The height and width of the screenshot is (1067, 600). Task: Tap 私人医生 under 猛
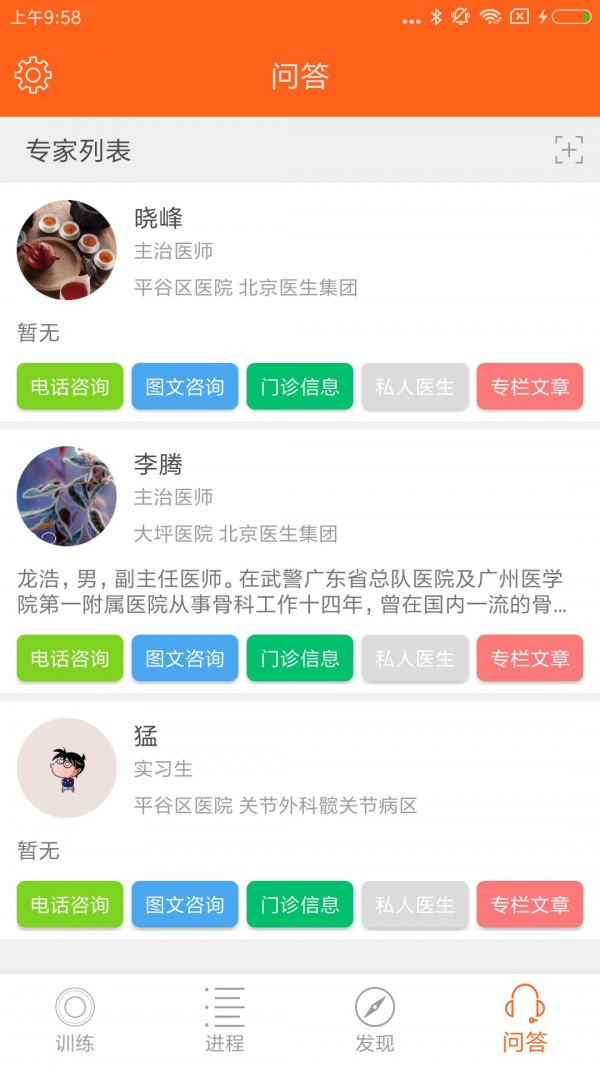(x=415, y=904)
